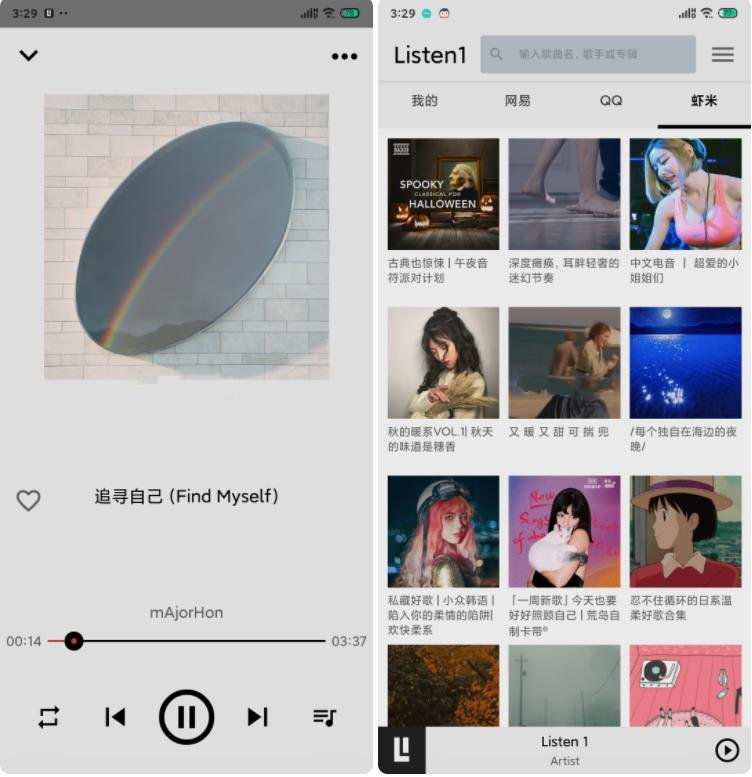This screenshot has width=752, height=777.
Task: Select the 虾米 tab
Action: tap(704, 101)
